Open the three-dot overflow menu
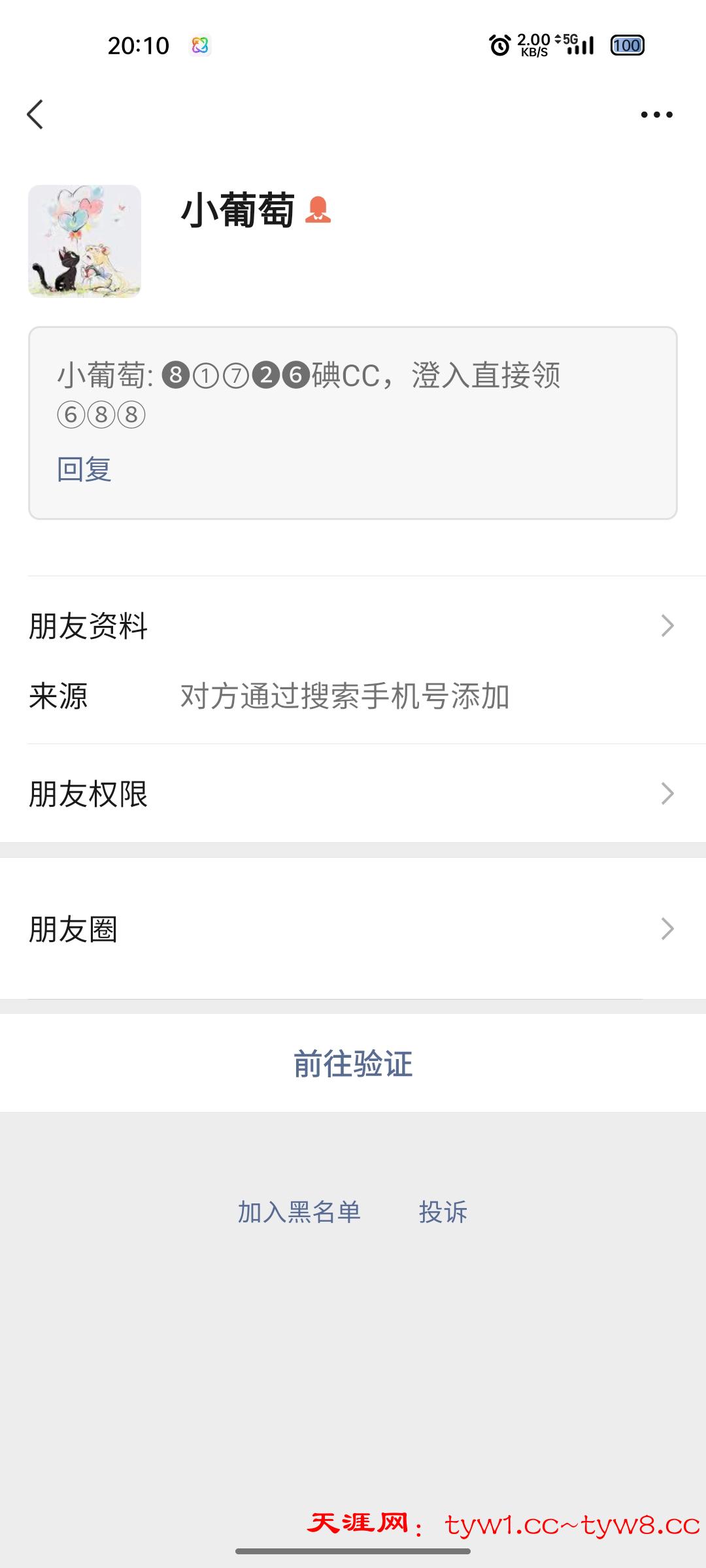Viewport: 706px width, 1568px height. point(656,115)
